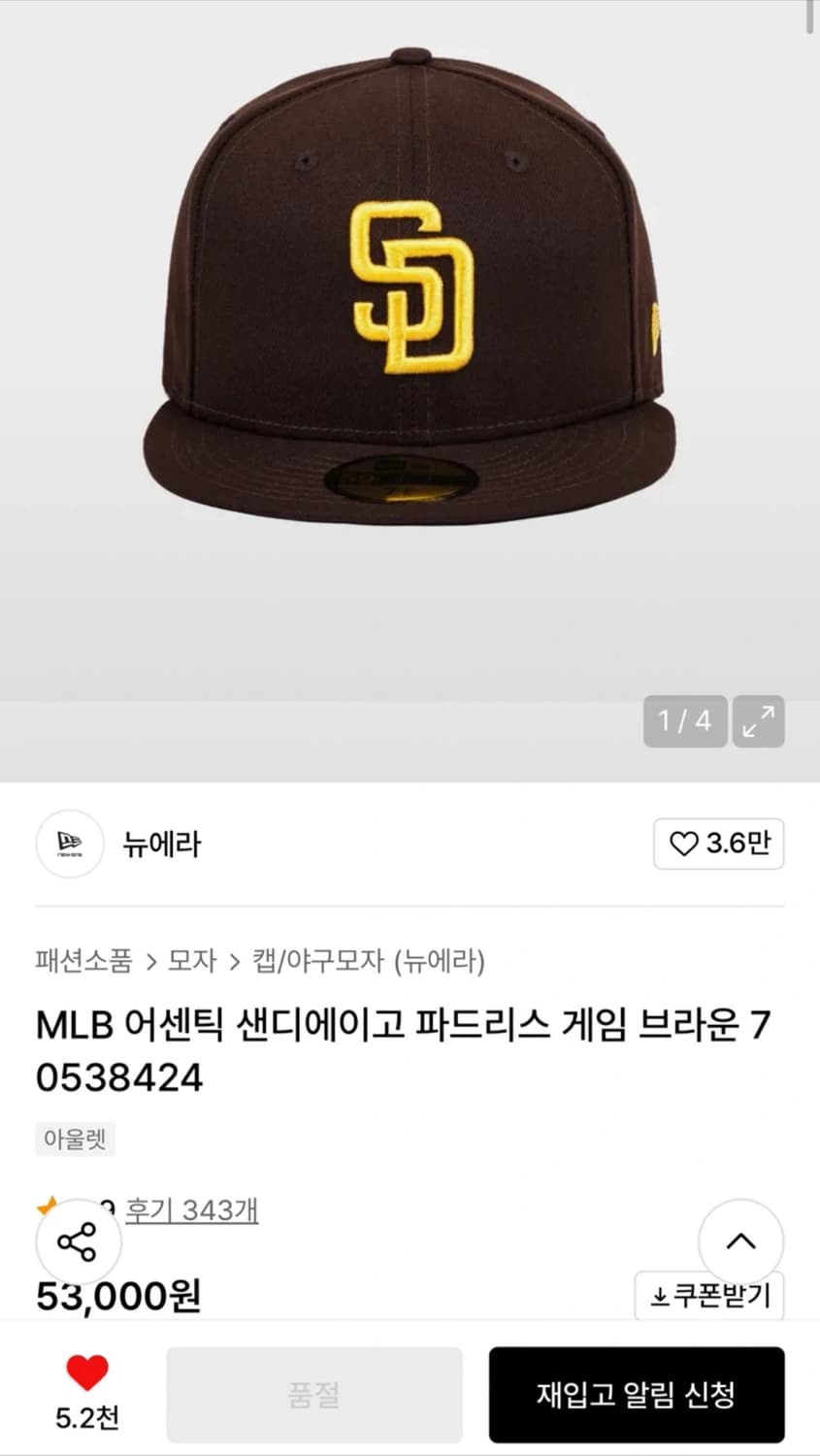Open the 모자 breadcrumb category
Image resolution: width=820 pixels, height=1456 pixels.
190,961
